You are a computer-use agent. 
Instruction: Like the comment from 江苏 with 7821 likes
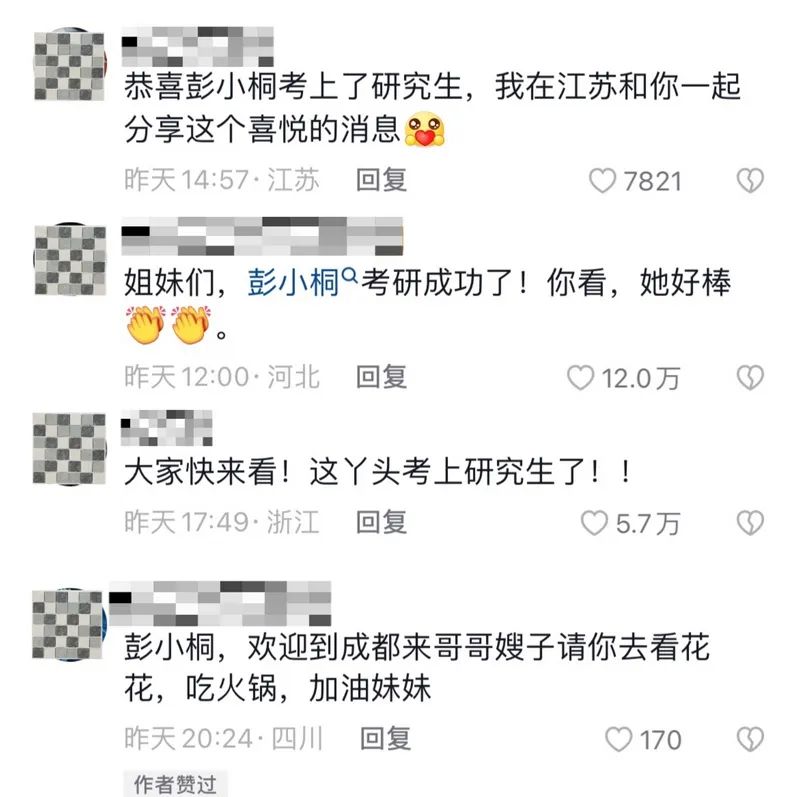[x=602, y=181]
